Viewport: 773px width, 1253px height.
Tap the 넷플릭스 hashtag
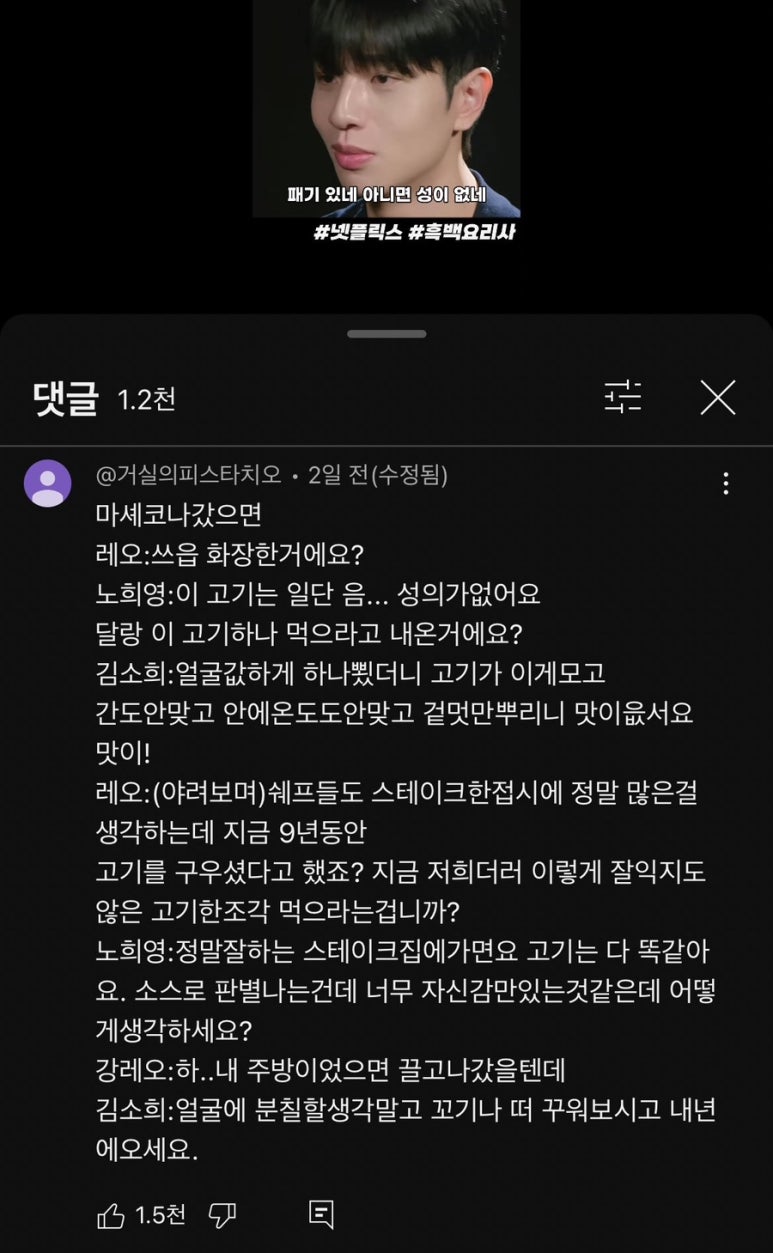click(x=357, y=234)
